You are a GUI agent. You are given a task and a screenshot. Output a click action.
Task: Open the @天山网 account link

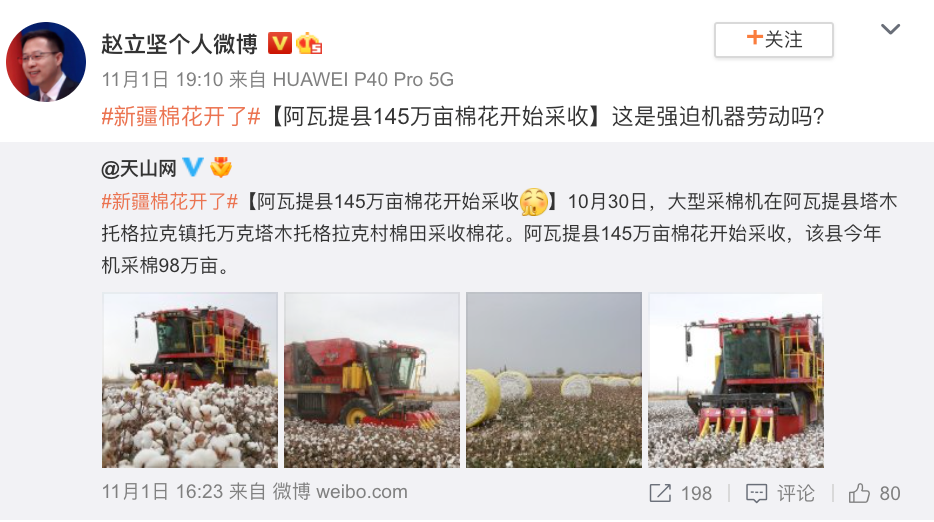point(139,167)
